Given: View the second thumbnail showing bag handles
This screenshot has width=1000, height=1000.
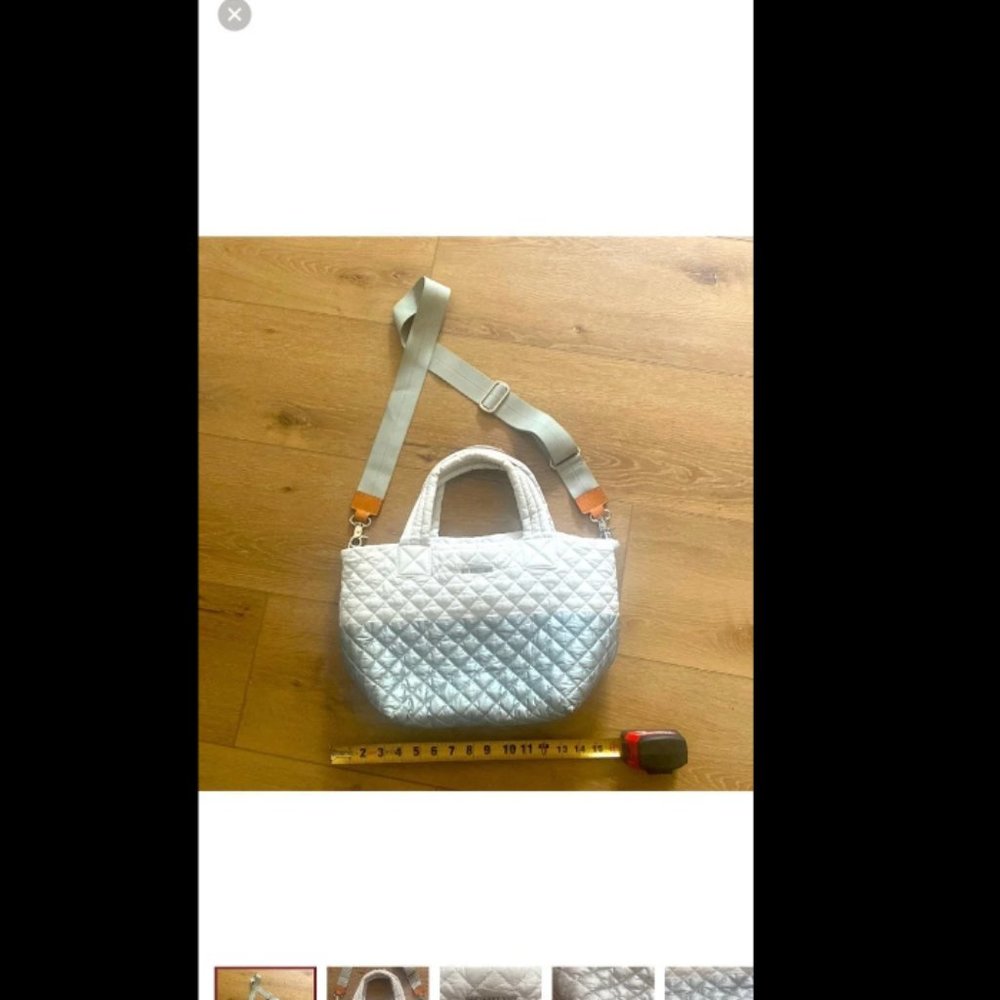Looking at the screenshot, I should point(378,983).
